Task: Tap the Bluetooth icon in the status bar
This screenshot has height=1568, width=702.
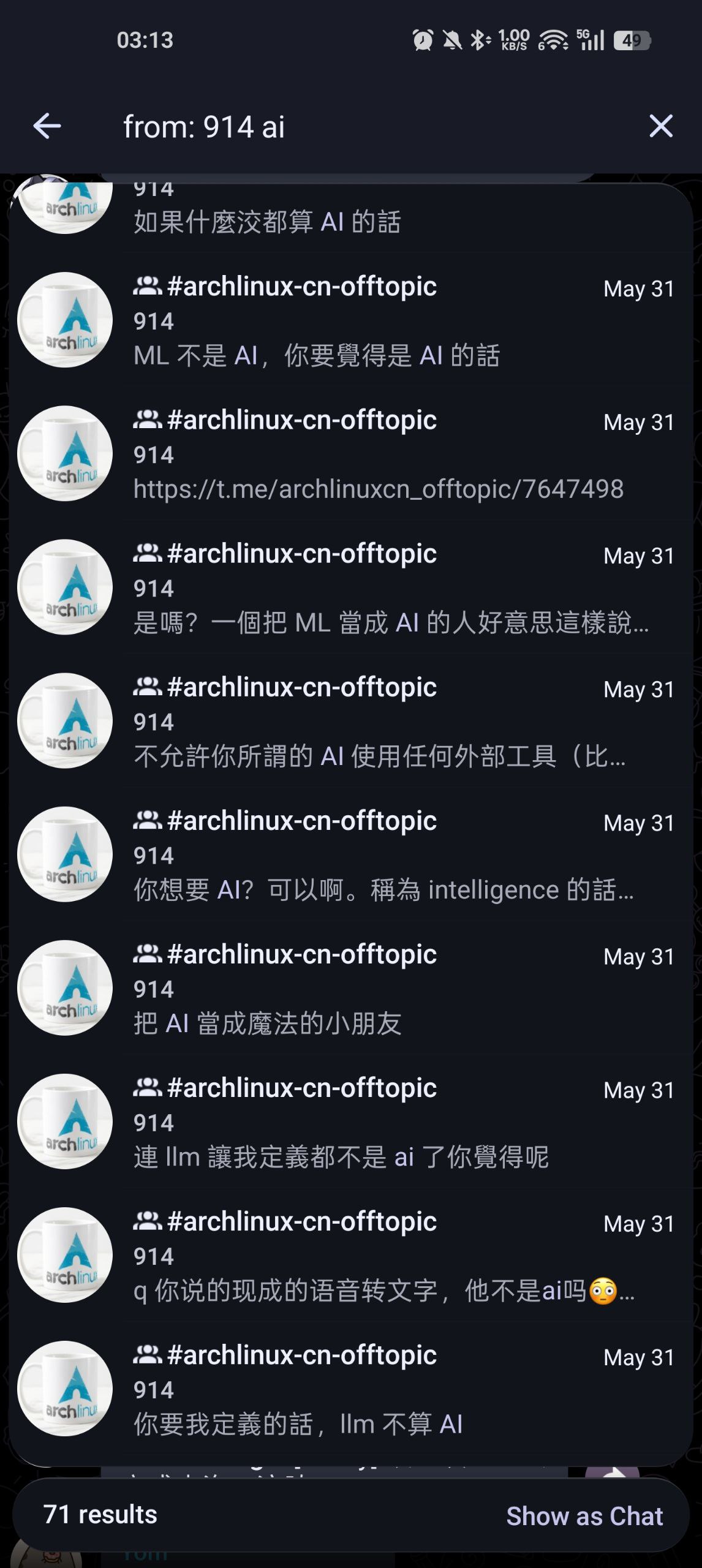Action: point(477,39)
